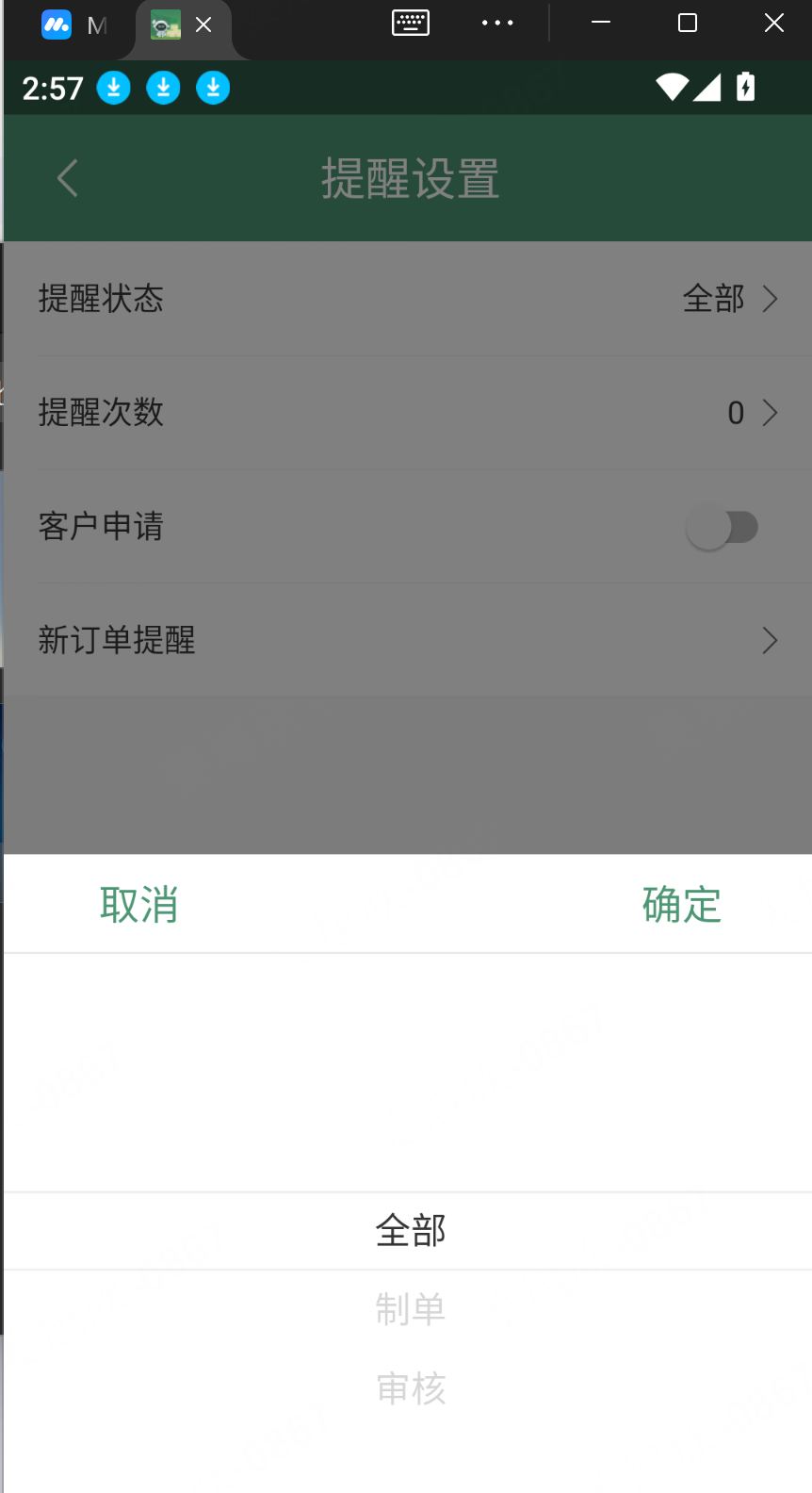This screenshot has width=812, height=1493.
Task: Open the 提醒次数 row
Action: tap(407, 413)
